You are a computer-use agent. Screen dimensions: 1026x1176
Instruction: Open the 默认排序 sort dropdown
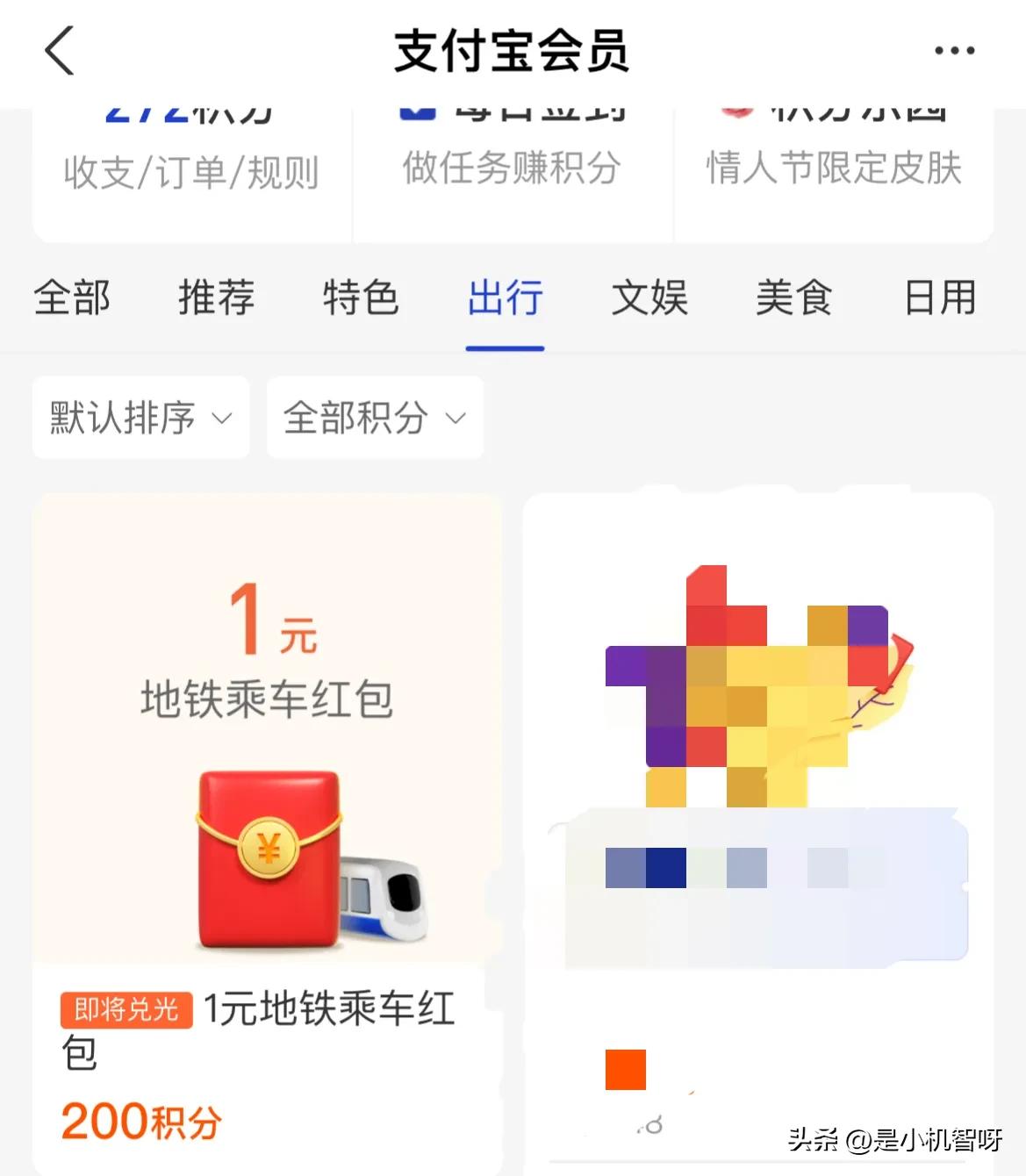point(140,418)
